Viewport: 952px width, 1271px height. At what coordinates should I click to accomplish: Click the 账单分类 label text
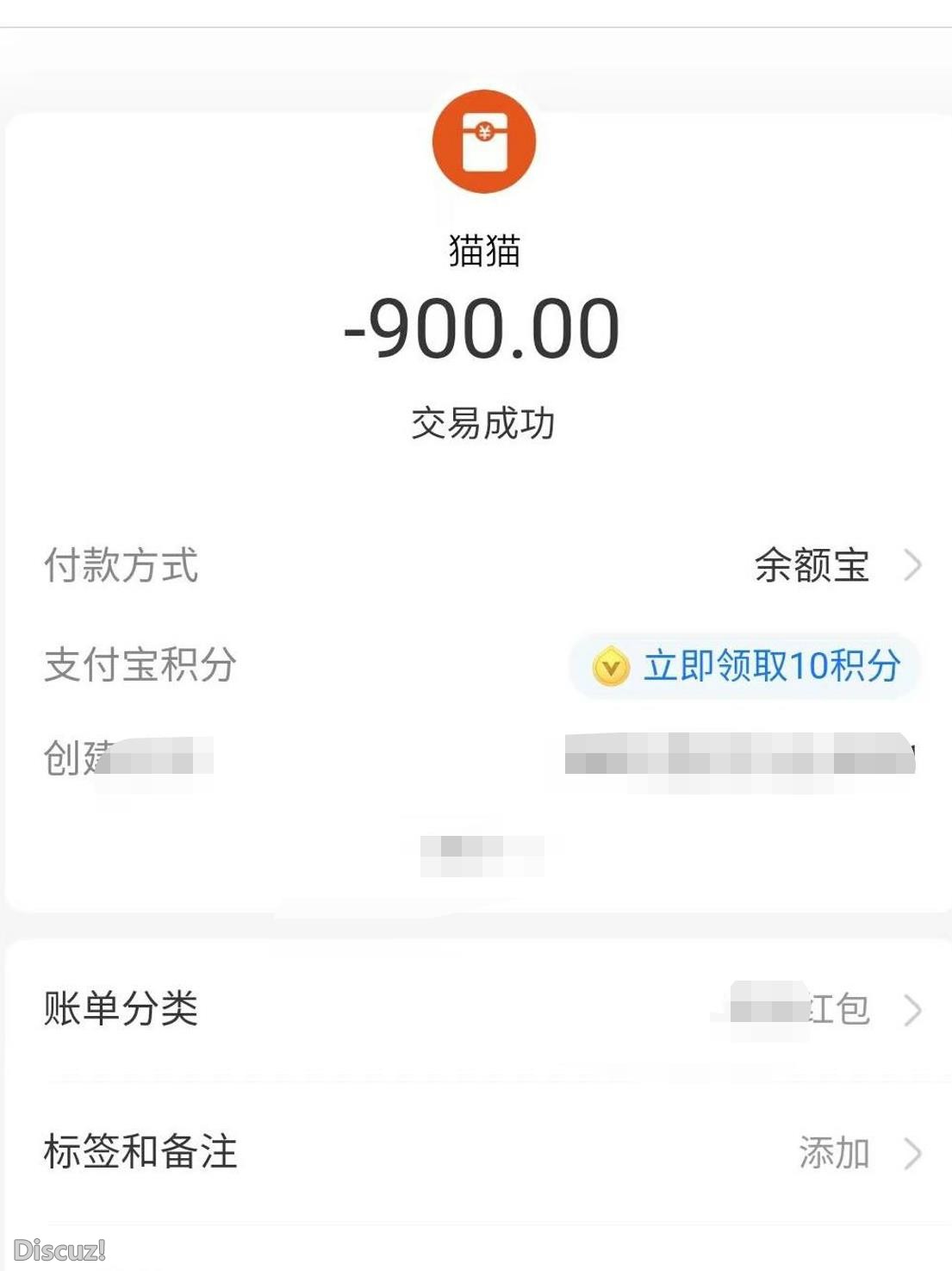pos(121,1012)
